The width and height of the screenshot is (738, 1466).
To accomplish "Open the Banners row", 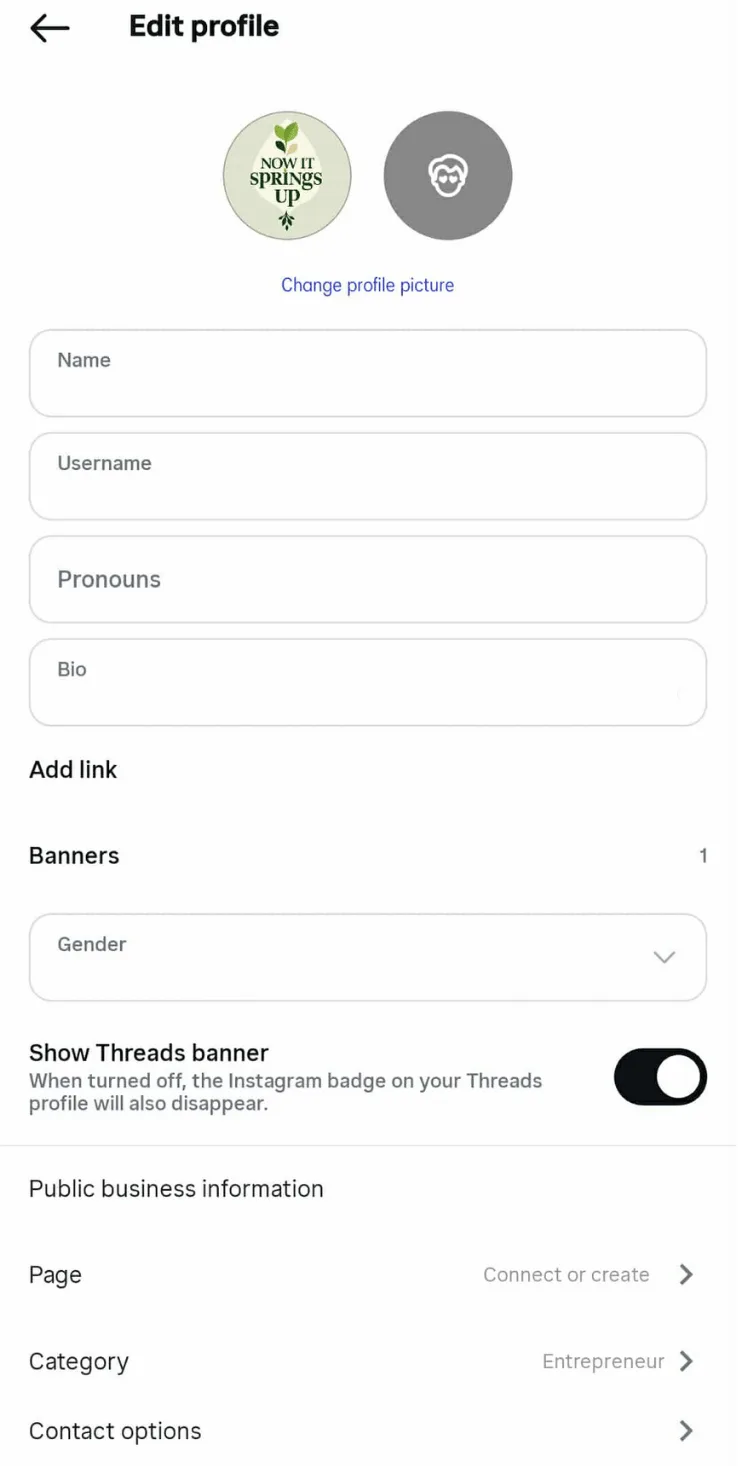I will 367,856.
